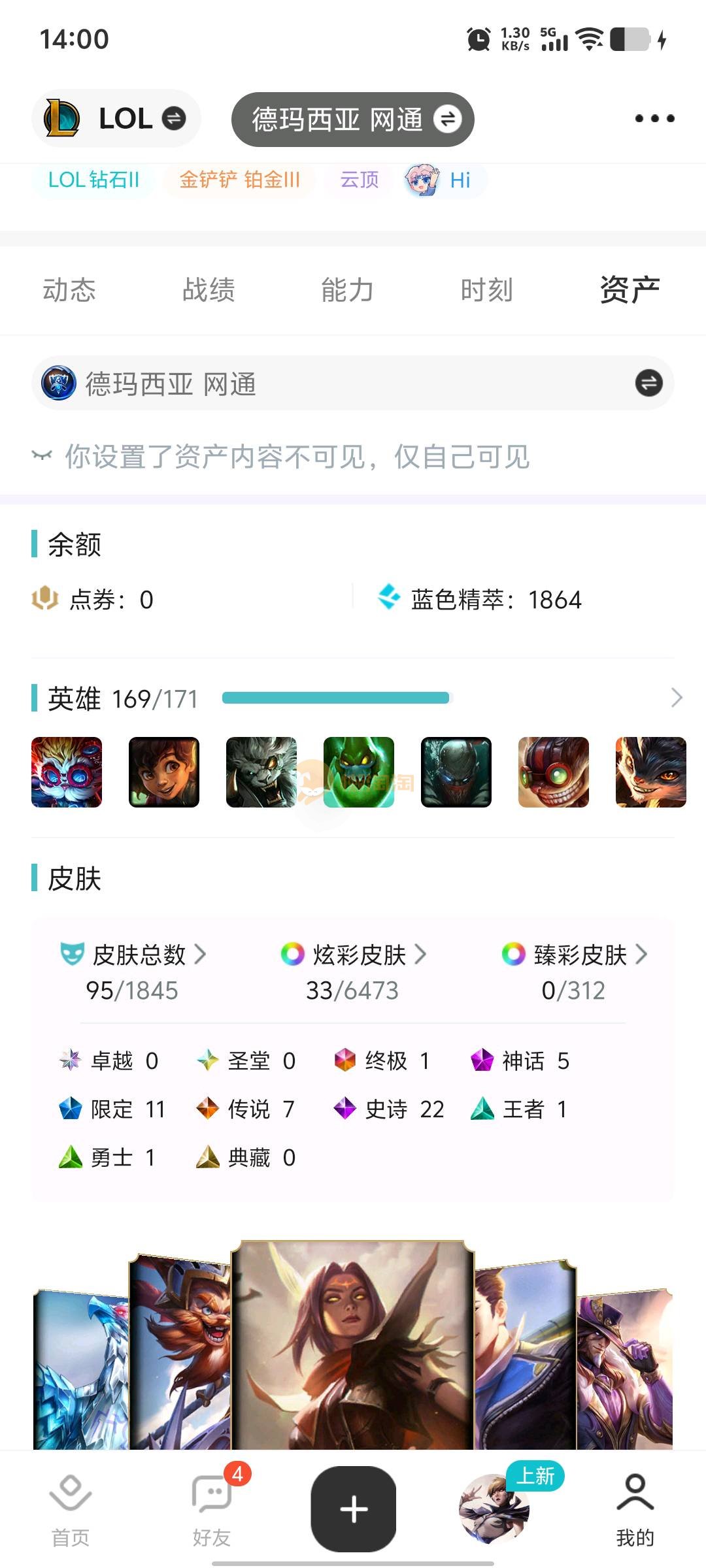Image resolution: width=706 pixels, height=1568 pixels.
Task: Change server from 德玛西亚 网通 pill
Action: [353, 120]
